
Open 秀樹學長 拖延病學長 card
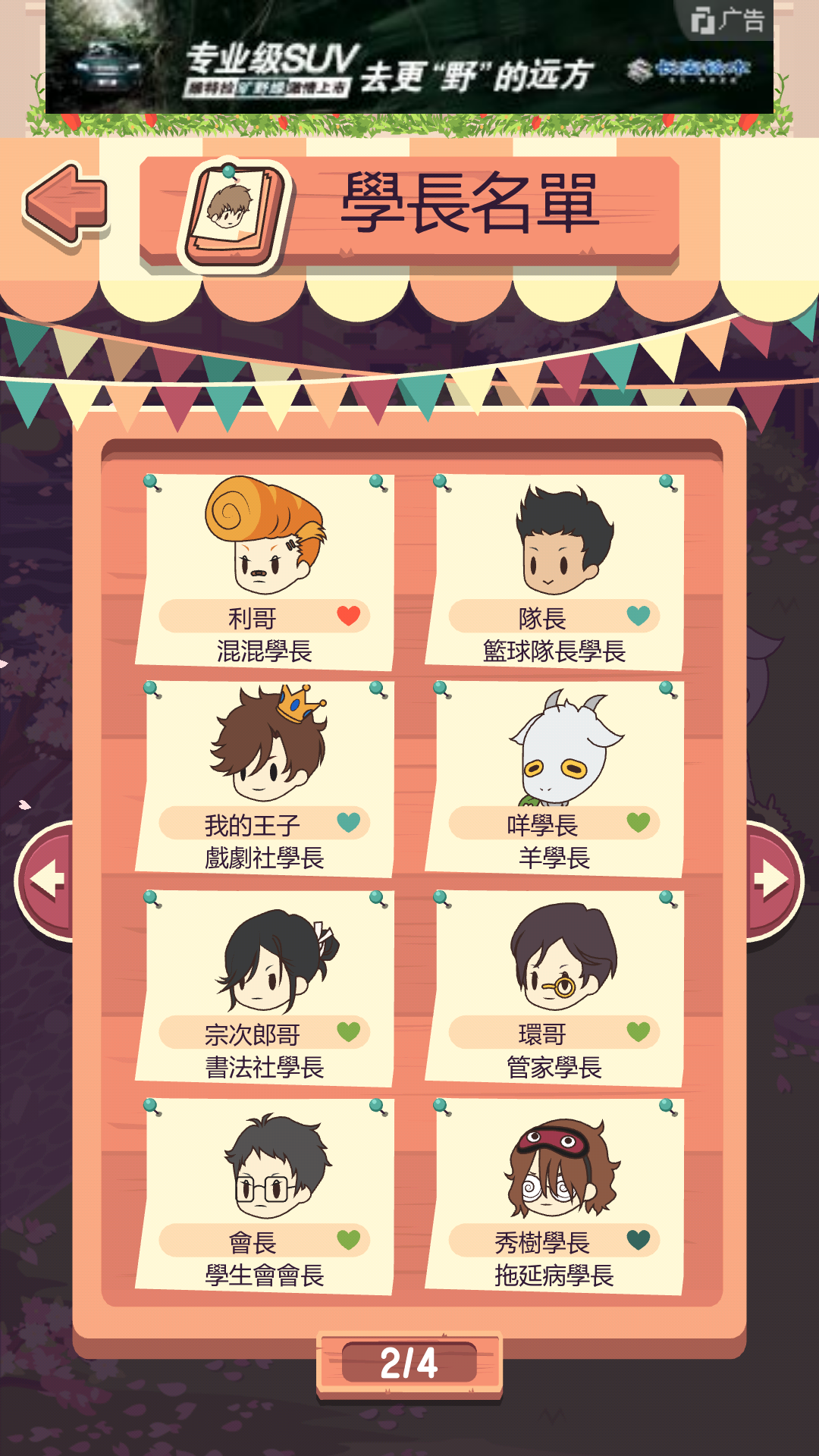tap(554, 1196)
